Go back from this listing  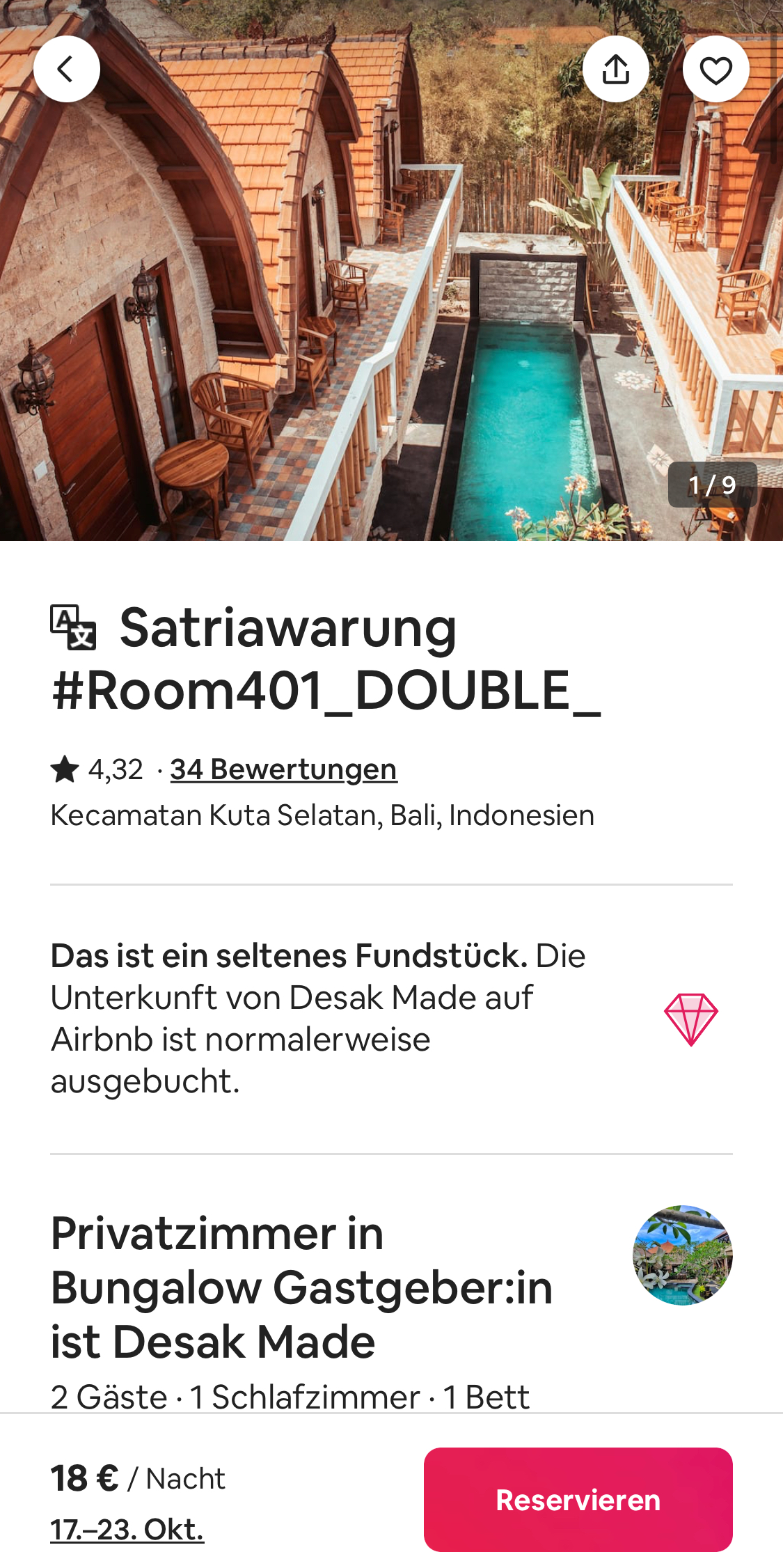67,69
